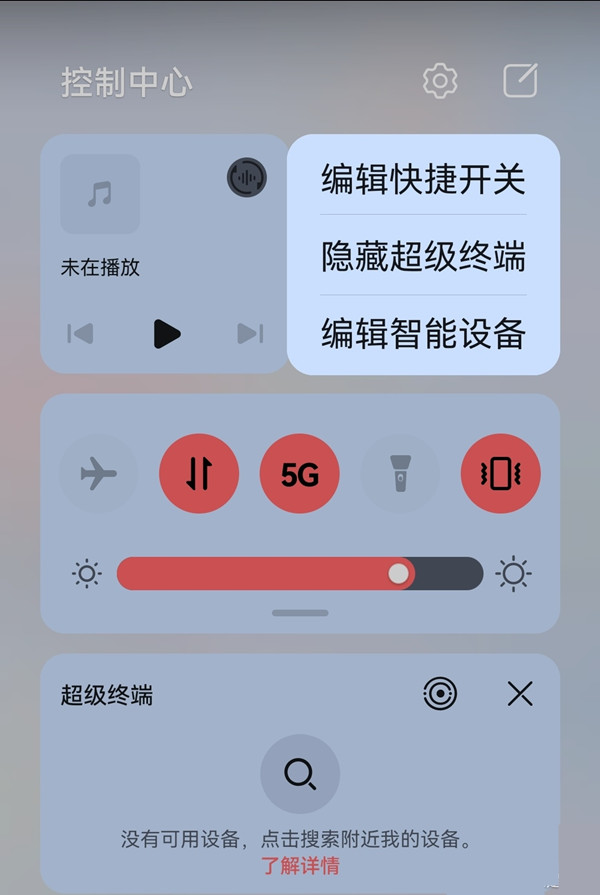The height and width of the screenshot is (895, 600).
Task: Open the 了解详情 link
Action: click(x=300, y=865)
